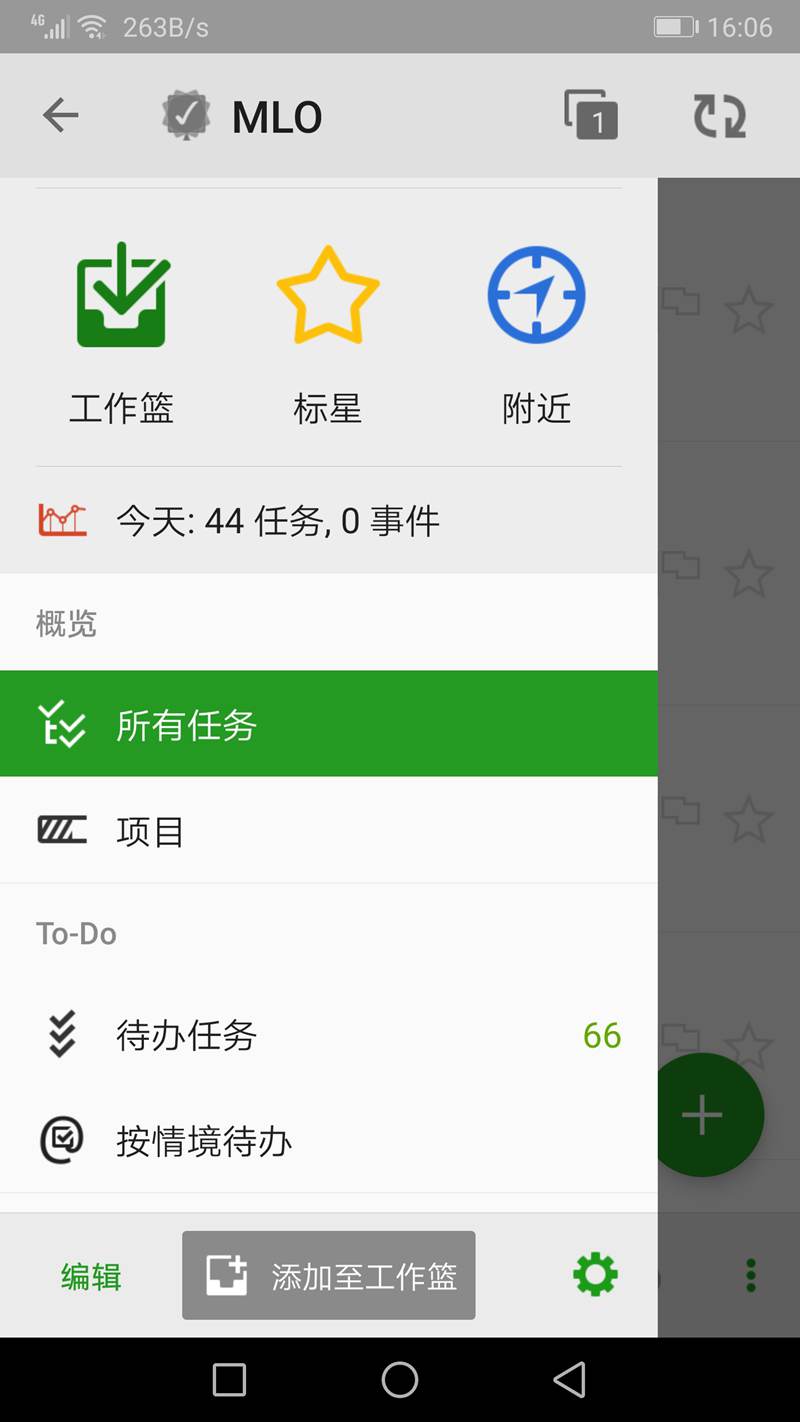This screenshot has height=1422, width=800.
Task: Open the profiles icon showing 1
Action: click(x=590, y=116)
